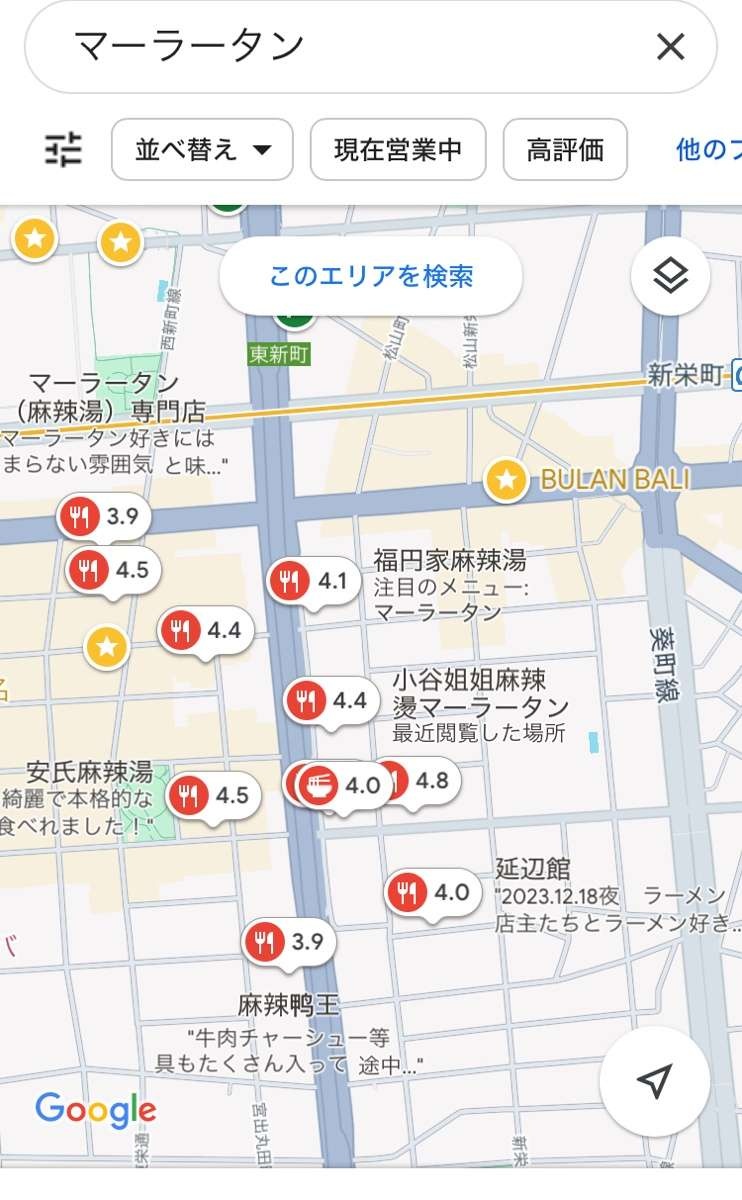The width and height of the screenshot is (742, 1200).
Task: Select the 麻辣鴨王 3.9 pin
Action: click(x=288, y=942)
